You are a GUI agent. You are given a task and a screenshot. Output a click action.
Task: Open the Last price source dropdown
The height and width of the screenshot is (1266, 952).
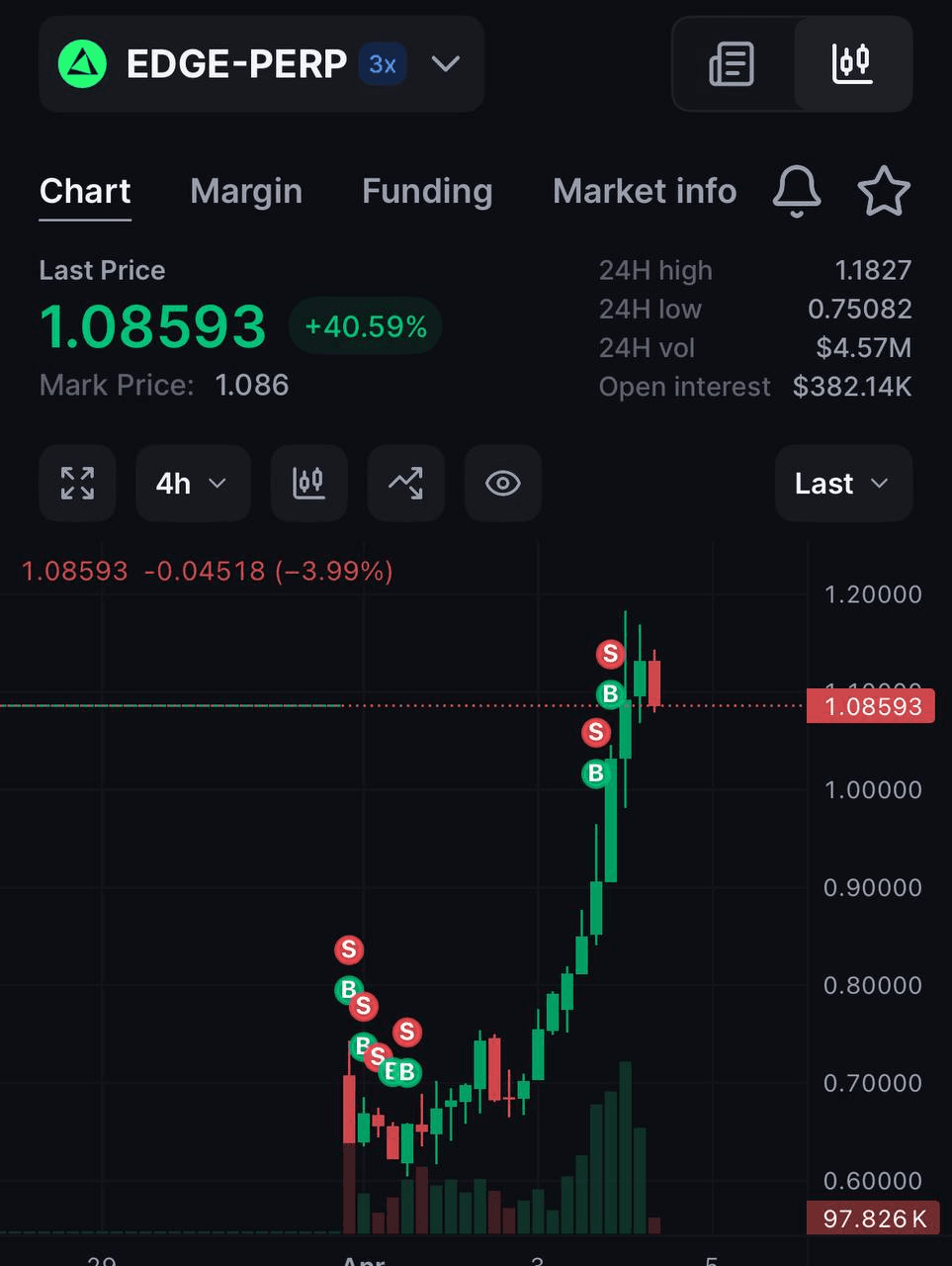[x=842, y=484]
